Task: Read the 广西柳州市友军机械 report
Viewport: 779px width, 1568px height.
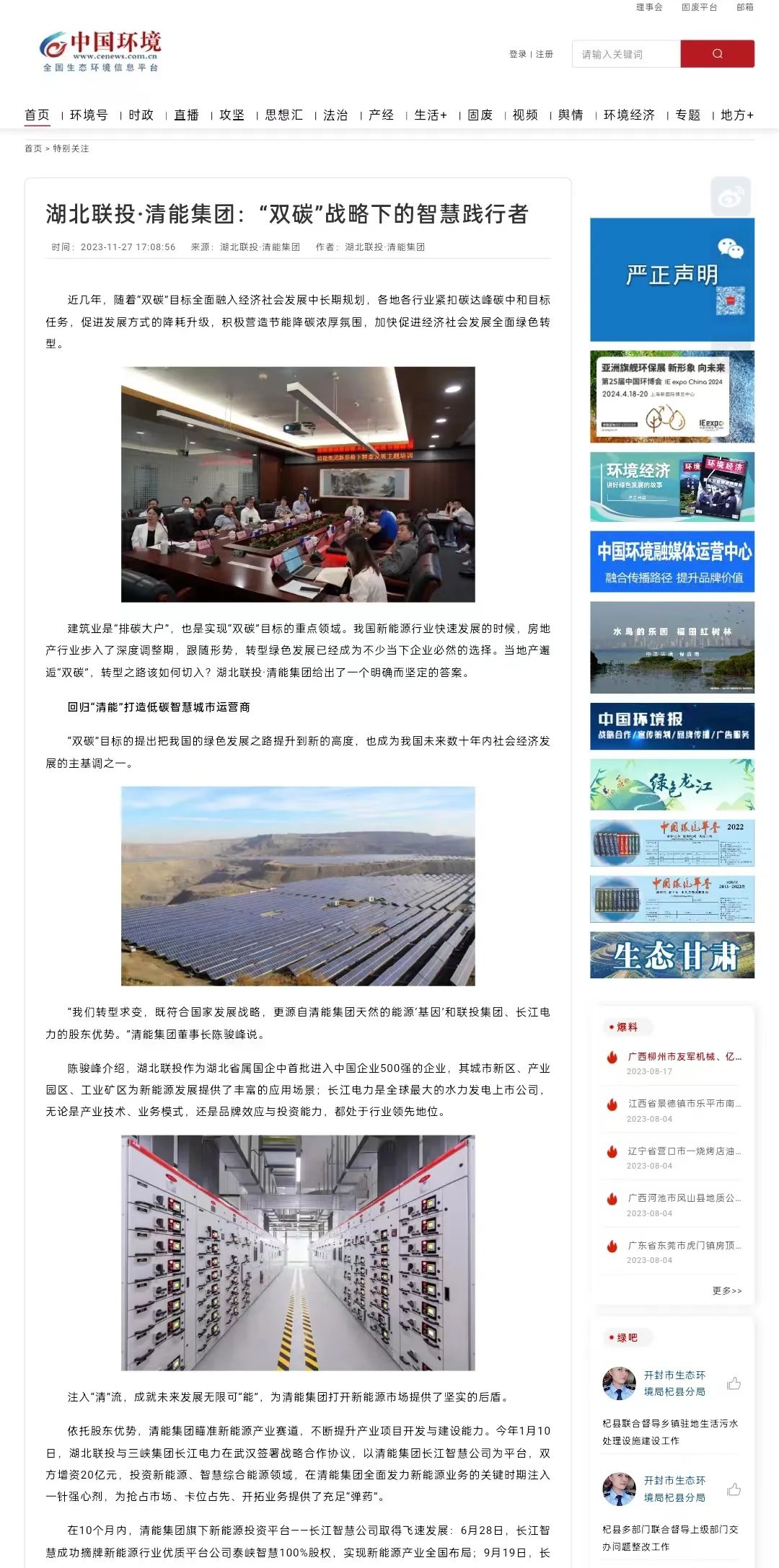Action: [x=684, y=1056]
